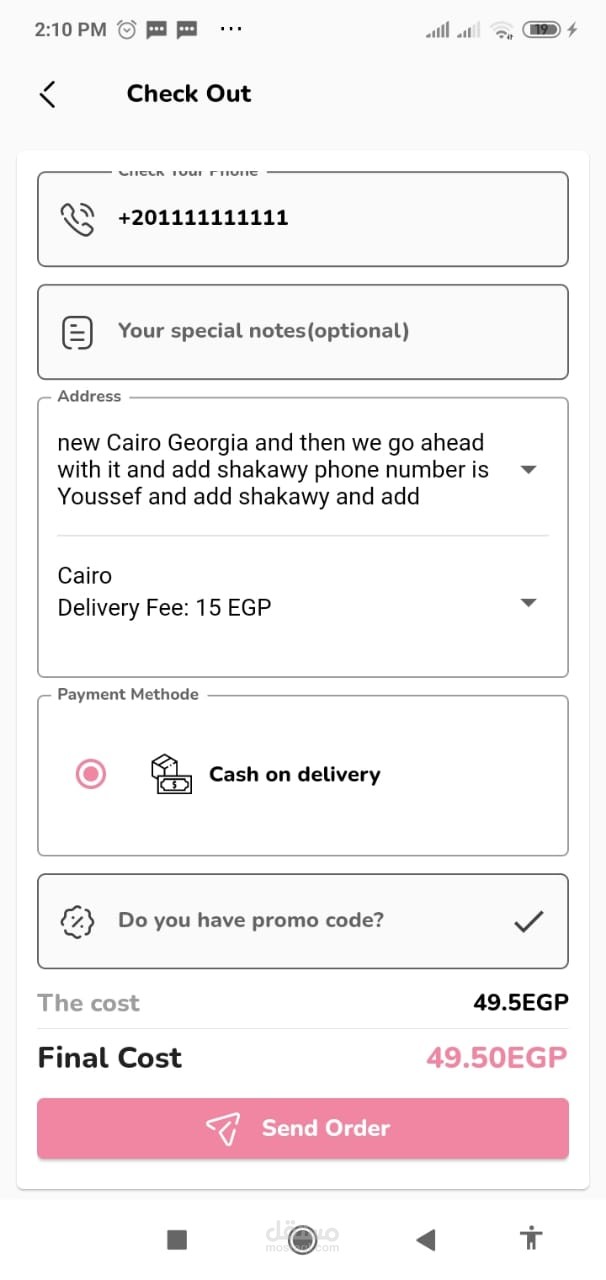Expand the saved address dropdown

point(529,470)
